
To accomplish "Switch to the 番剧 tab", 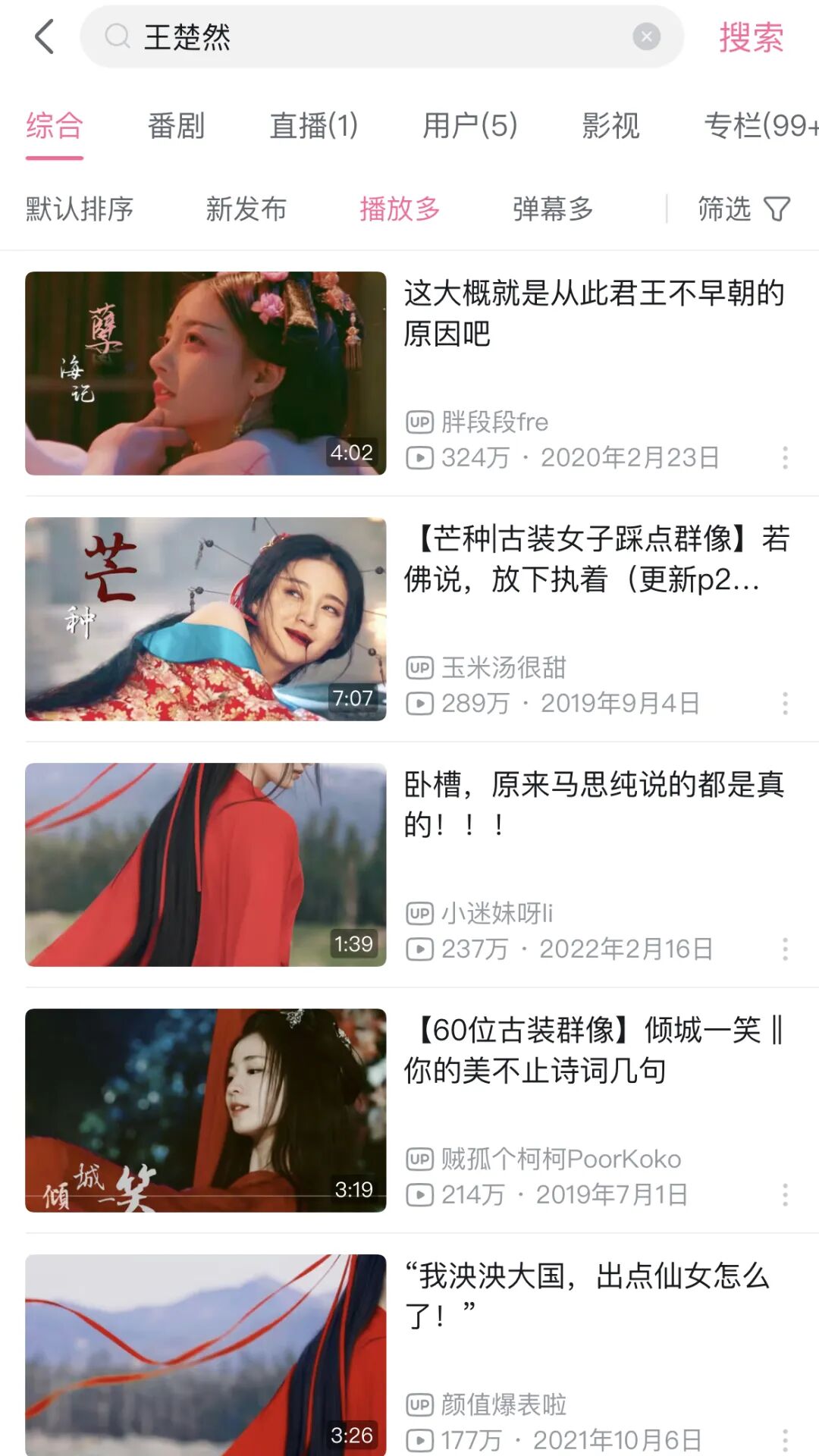I will pos(176,126).
